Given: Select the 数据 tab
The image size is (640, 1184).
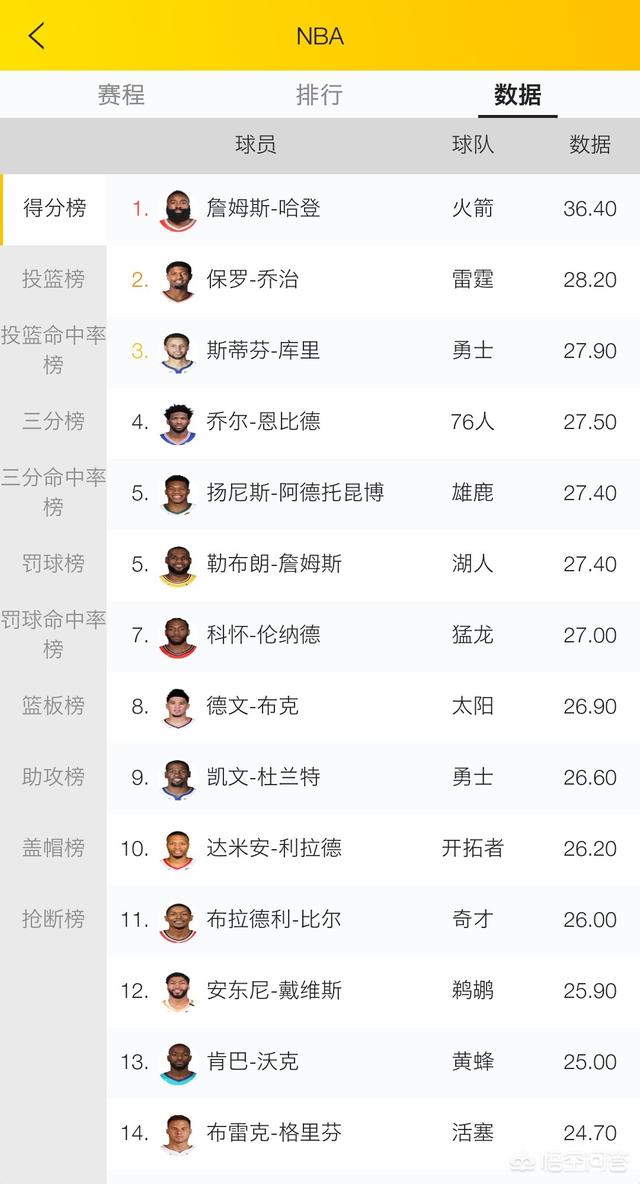Looking at the screenshot, I should pos(518,95).
